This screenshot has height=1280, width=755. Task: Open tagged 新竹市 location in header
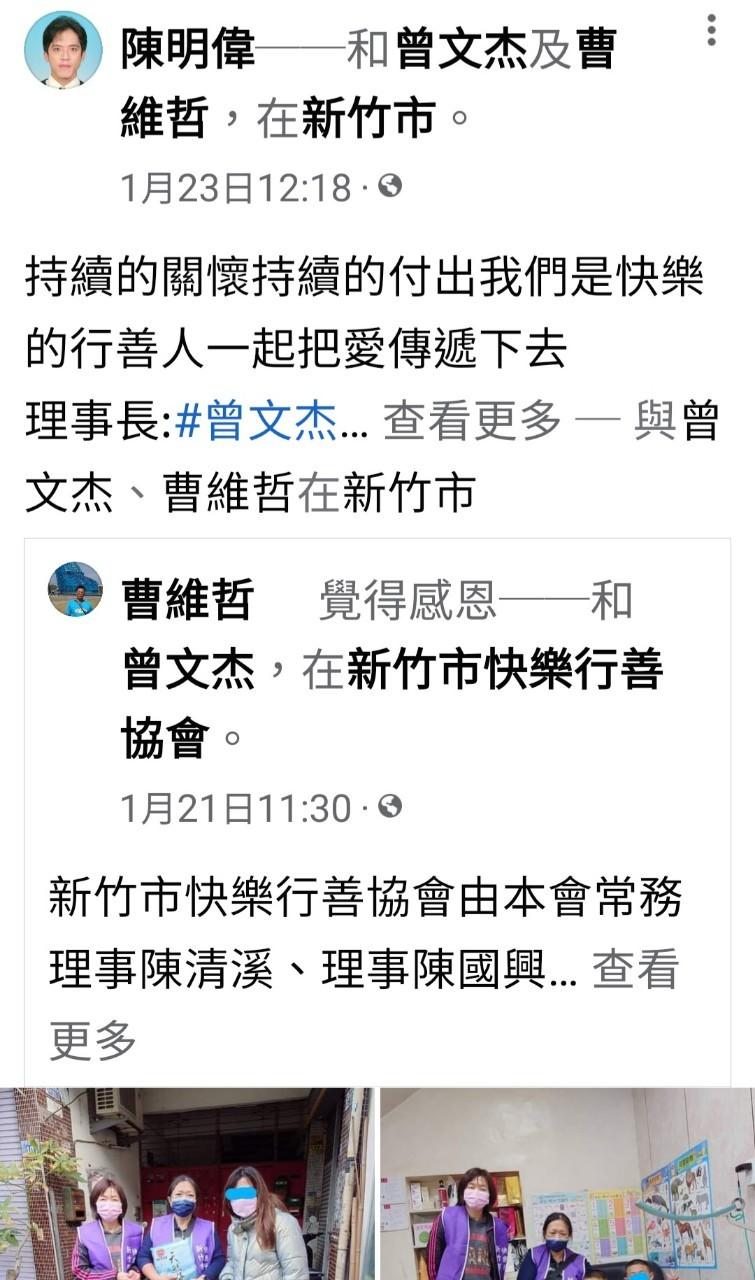pyautogui.click(x=368, y=119)
